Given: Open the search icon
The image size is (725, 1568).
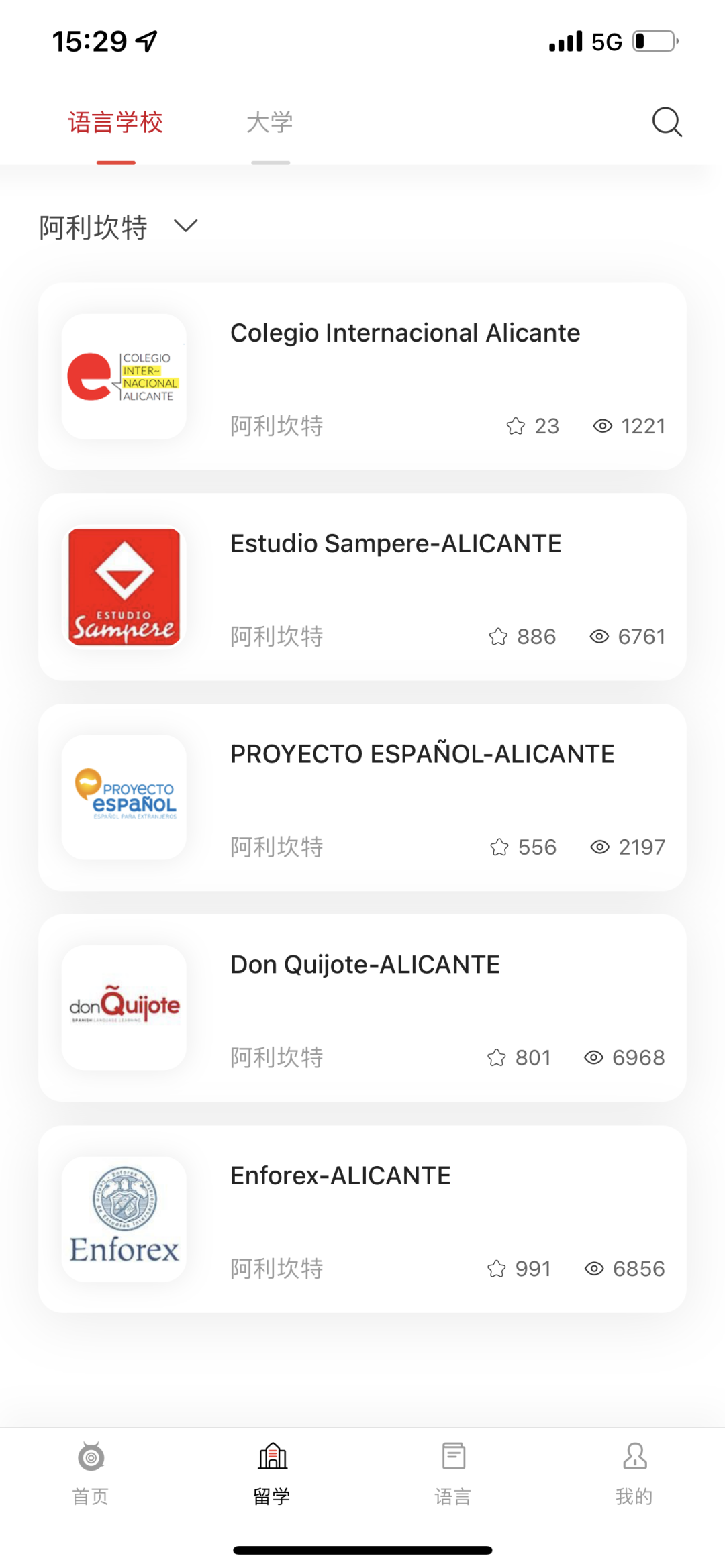Looking at the screenshot, I should (x=667, y=122).
